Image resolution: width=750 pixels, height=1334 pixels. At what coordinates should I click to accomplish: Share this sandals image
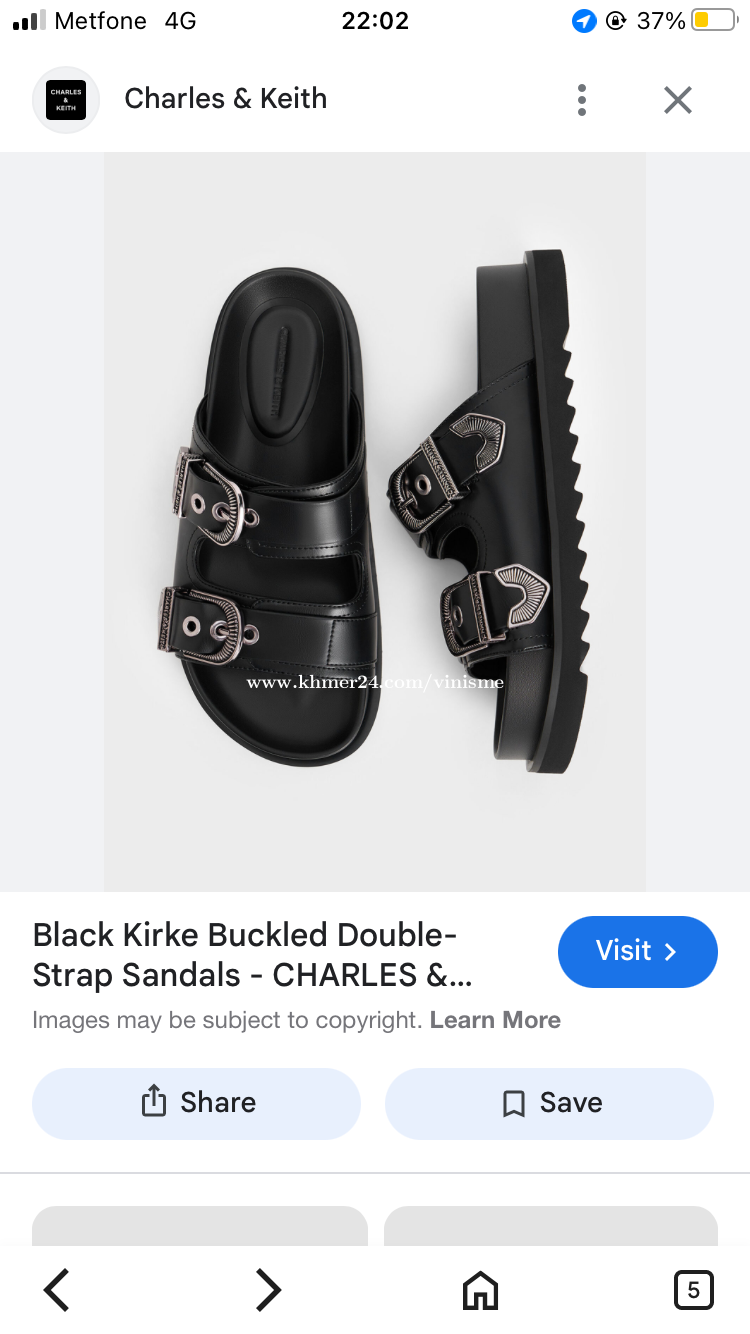(197, 1103)
